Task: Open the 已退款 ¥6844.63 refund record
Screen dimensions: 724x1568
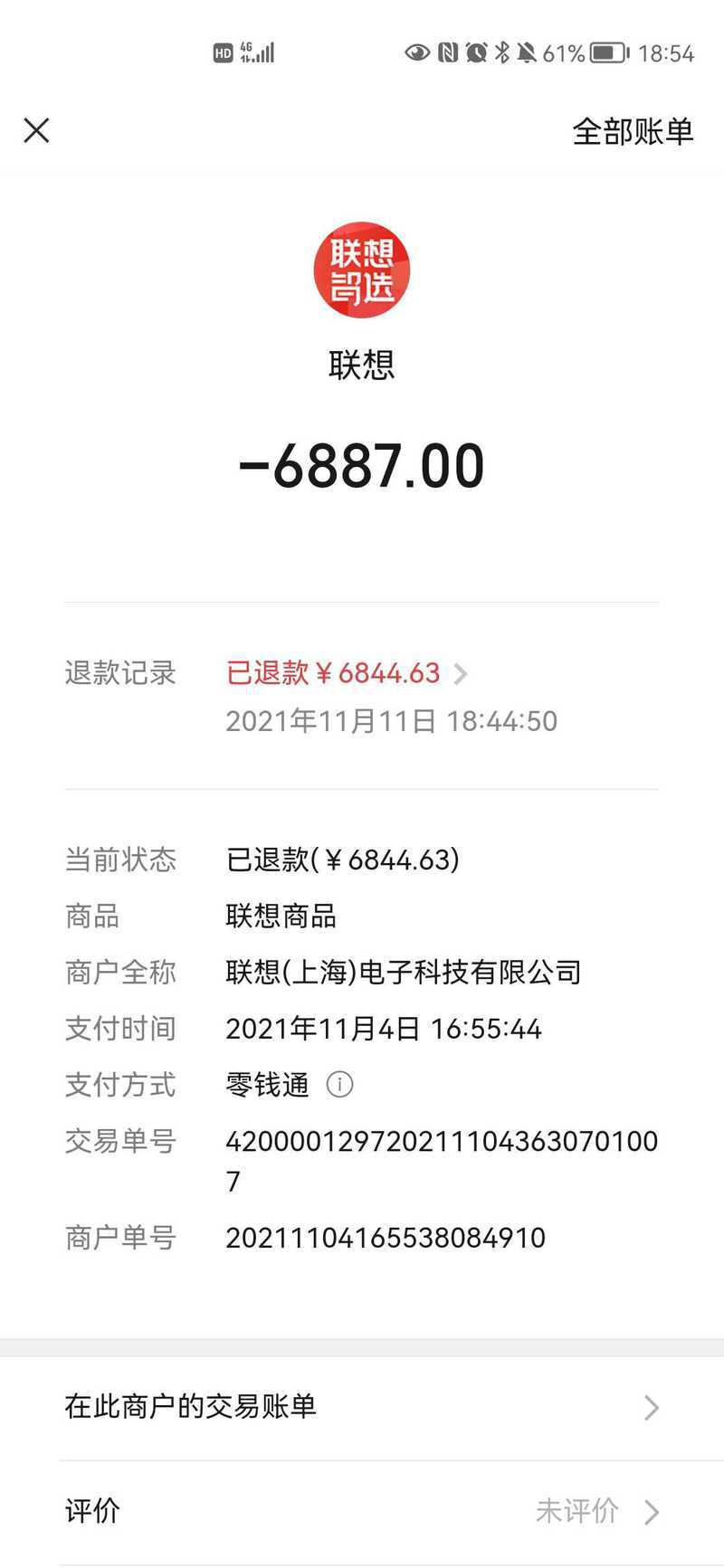Action: [347, 673]
